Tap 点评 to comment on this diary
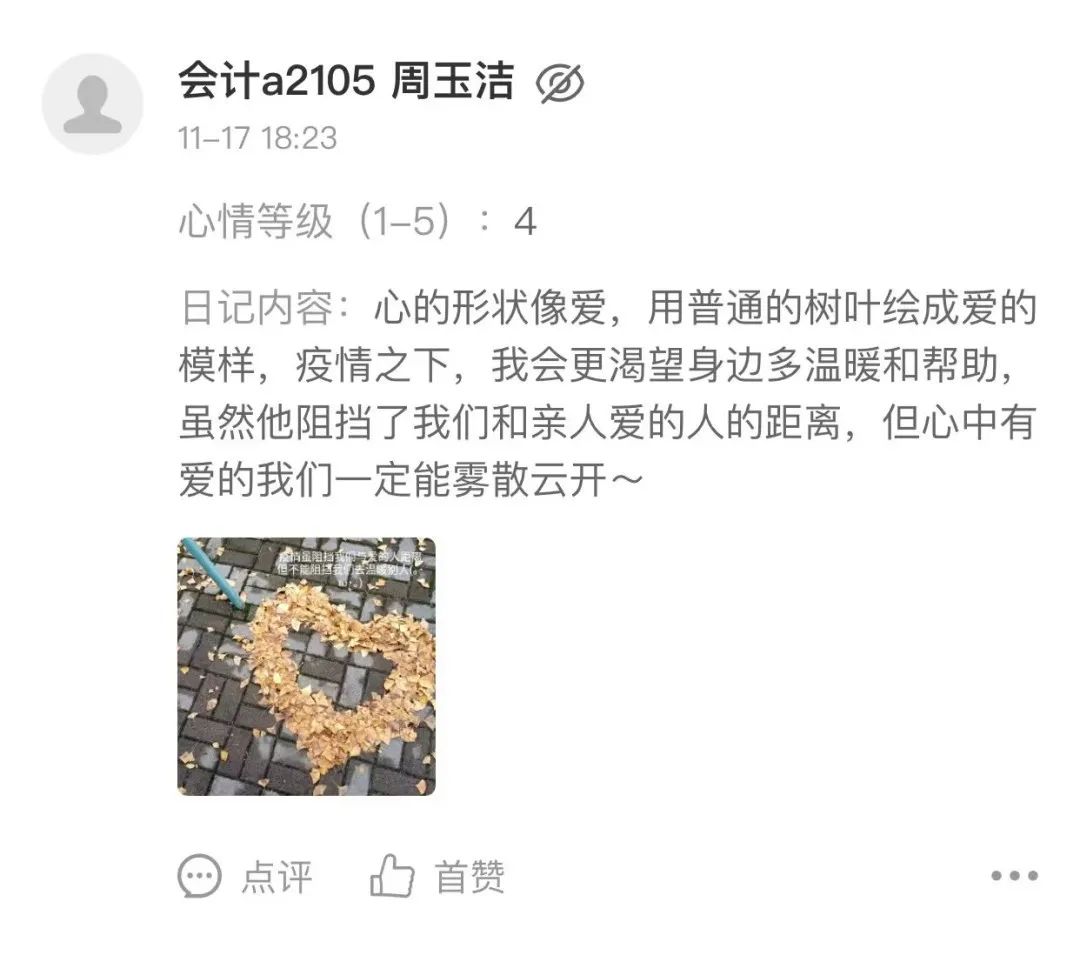The height and width of the screenshot is (955, 1080). point(246,877)
